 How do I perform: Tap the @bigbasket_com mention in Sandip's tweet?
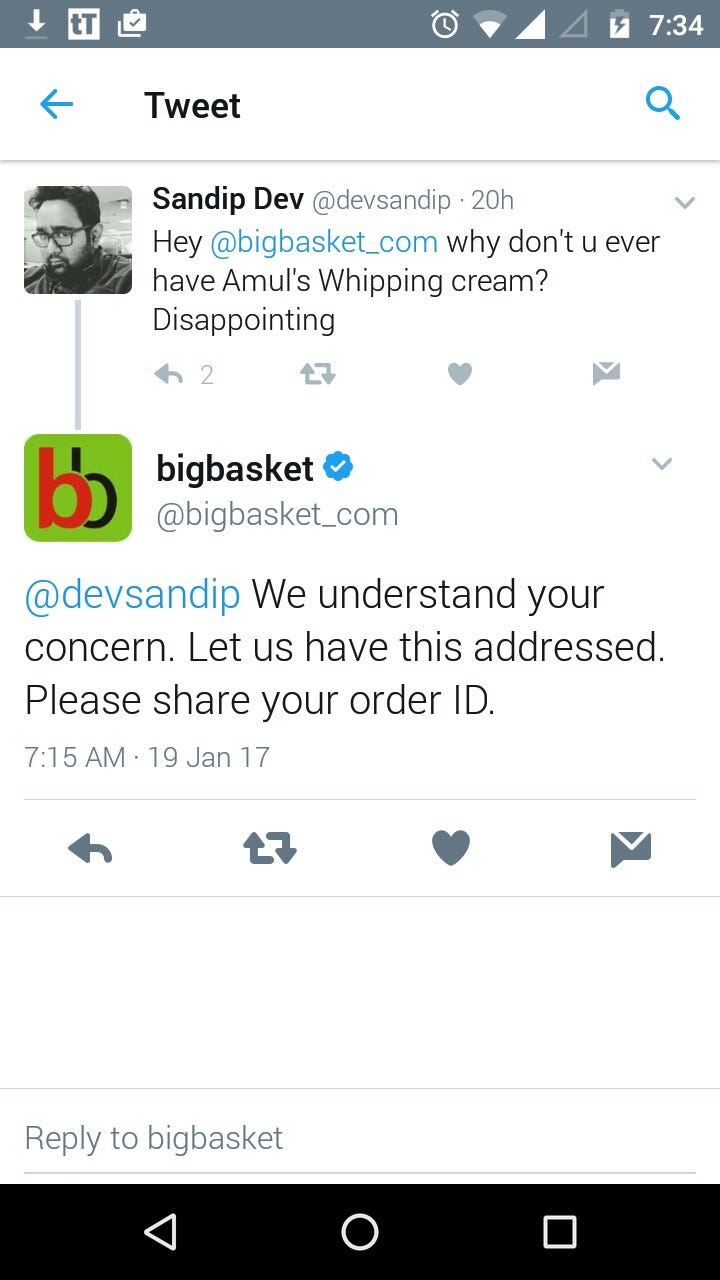pyautogui.click(x=323, y=242)
